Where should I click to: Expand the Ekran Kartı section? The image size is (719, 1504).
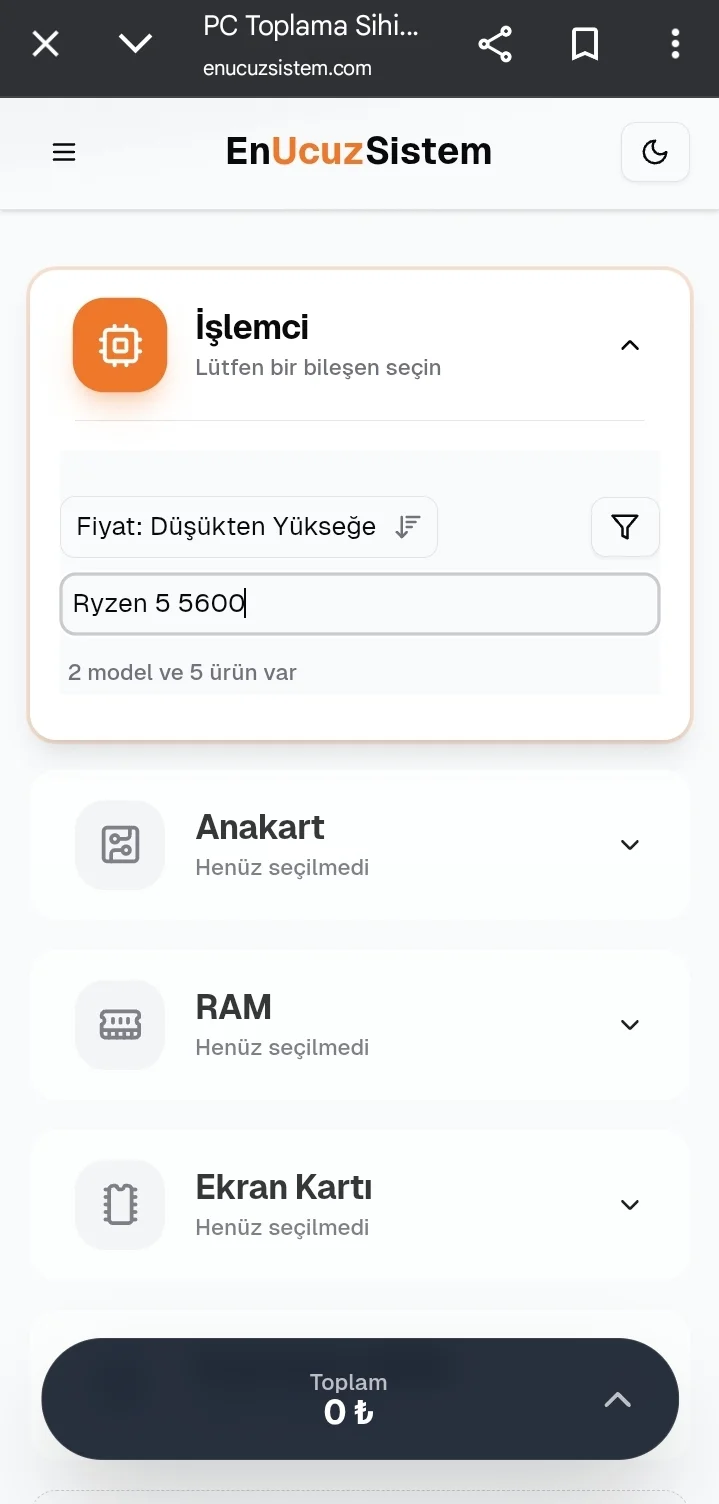click(360, 1205)
